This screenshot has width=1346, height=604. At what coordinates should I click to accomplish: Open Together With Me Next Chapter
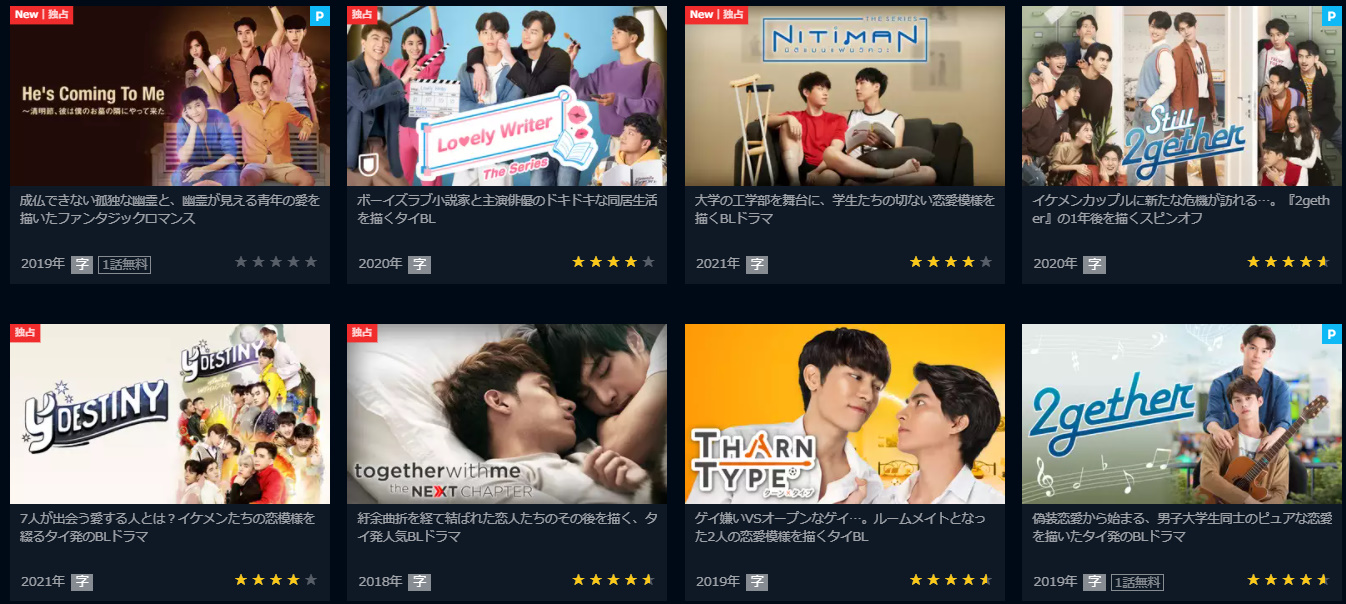(x=506, y=414)
